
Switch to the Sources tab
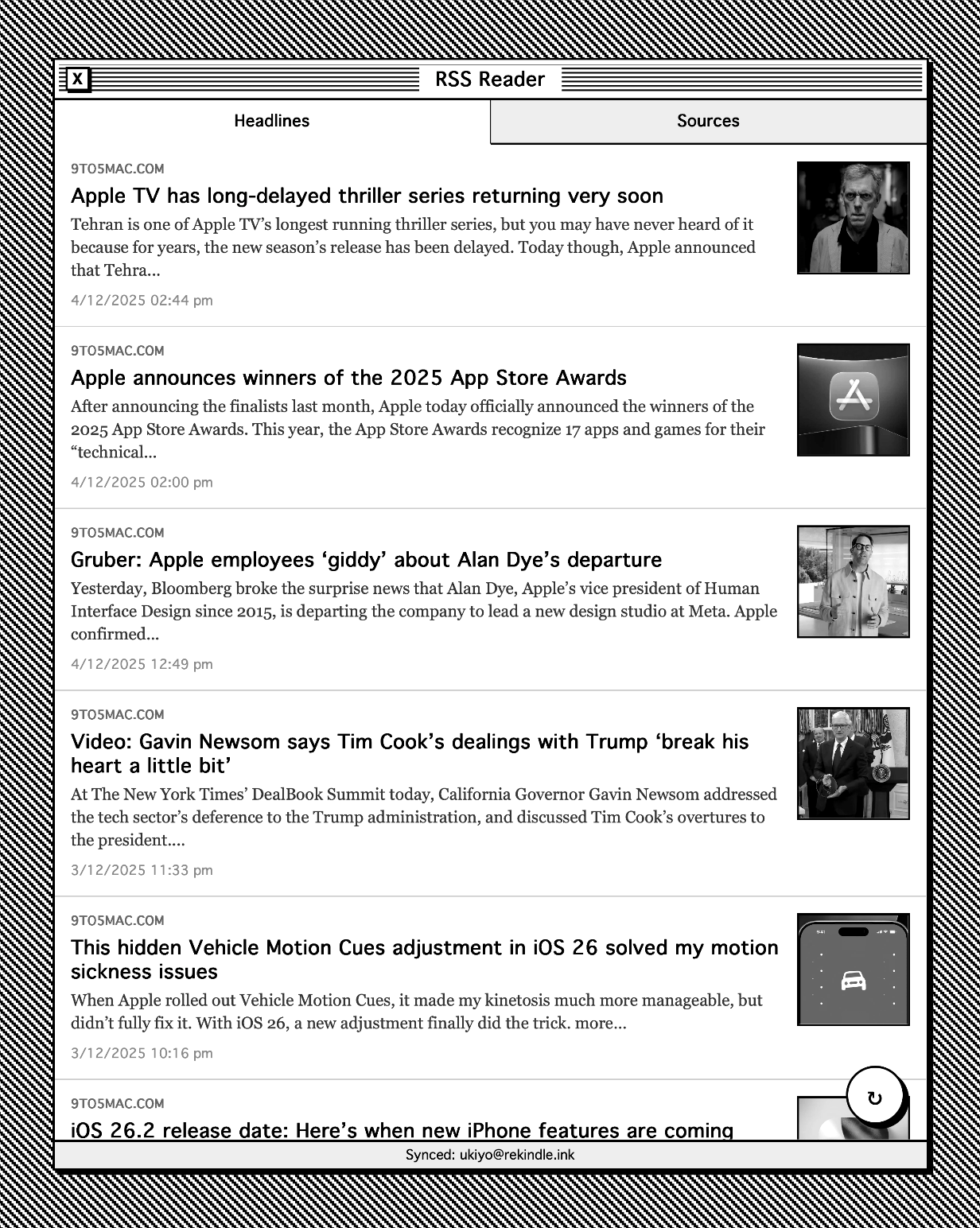(709, 121)
